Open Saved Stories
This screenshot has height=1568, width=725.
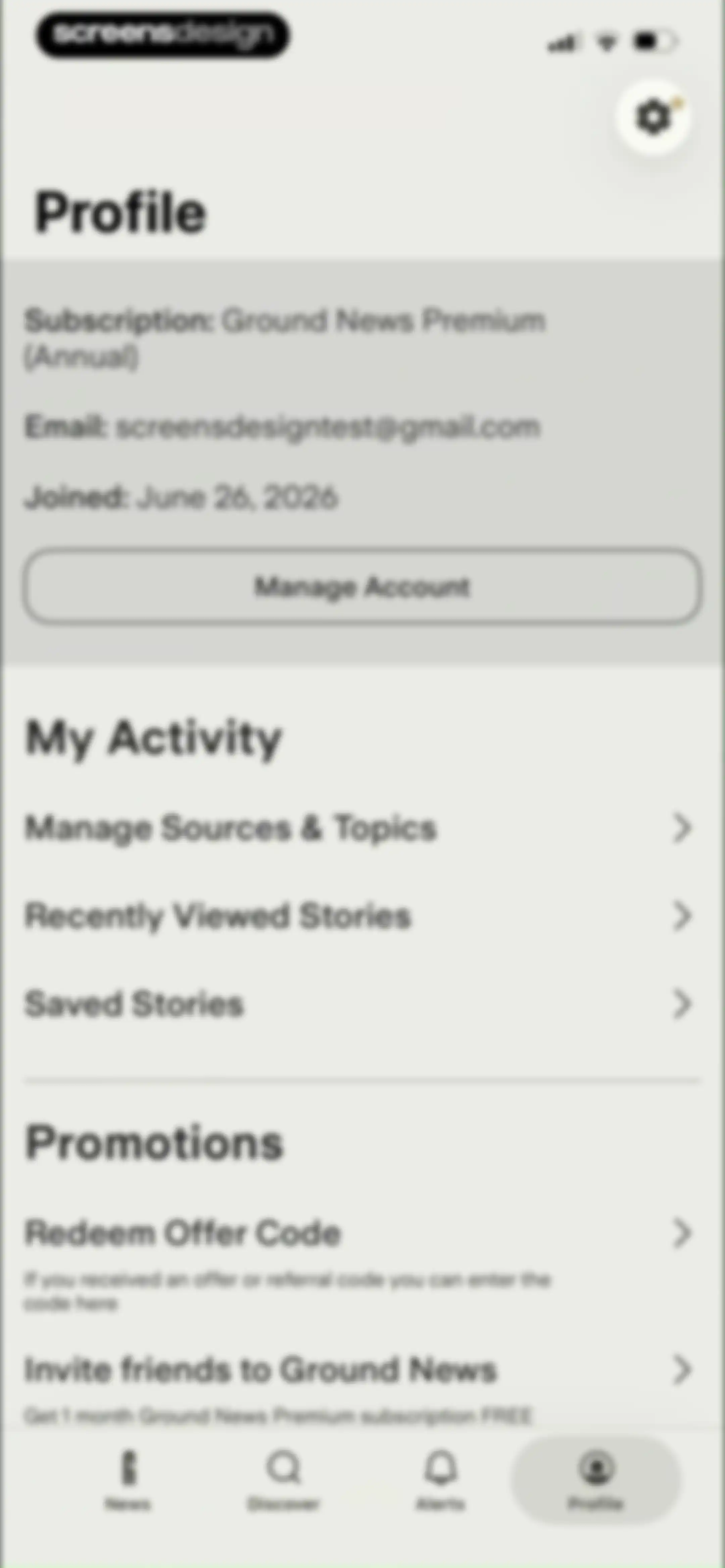pos(359,1004)
